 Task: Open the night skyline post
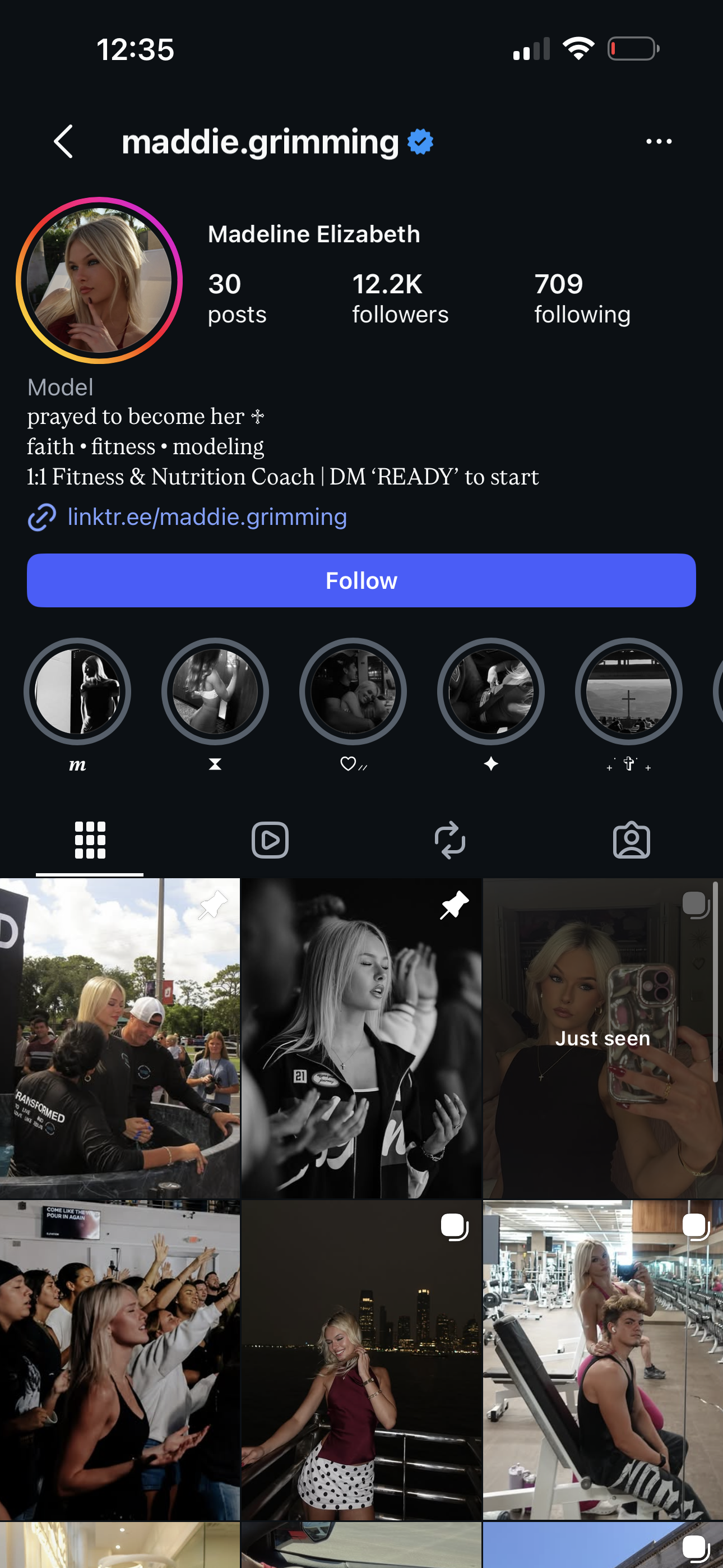361,1361
